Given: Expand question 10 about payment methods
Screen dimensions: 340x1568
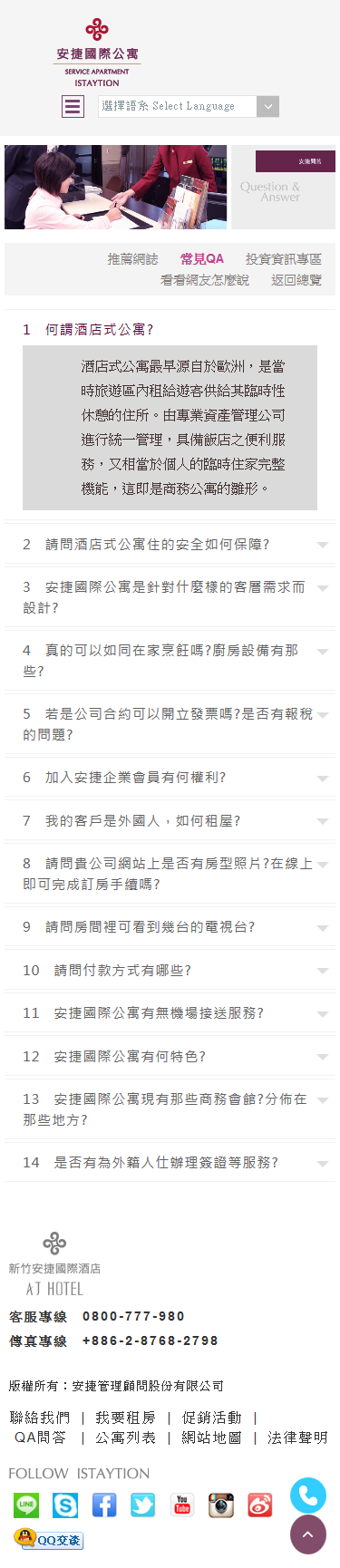Looking at the screenshot, I should 170,971.
